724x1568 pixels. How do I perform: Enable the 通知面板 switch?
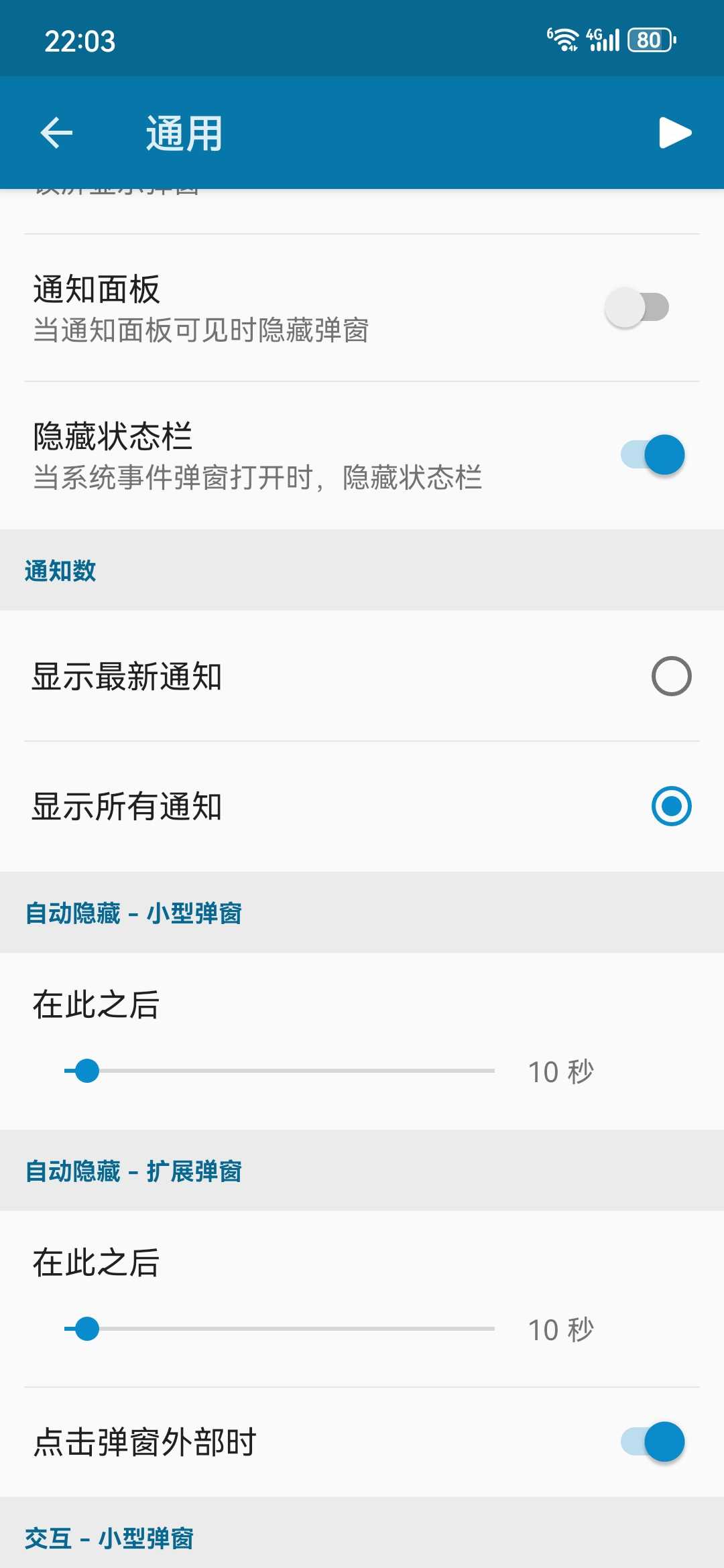click(x=637, y=308)
